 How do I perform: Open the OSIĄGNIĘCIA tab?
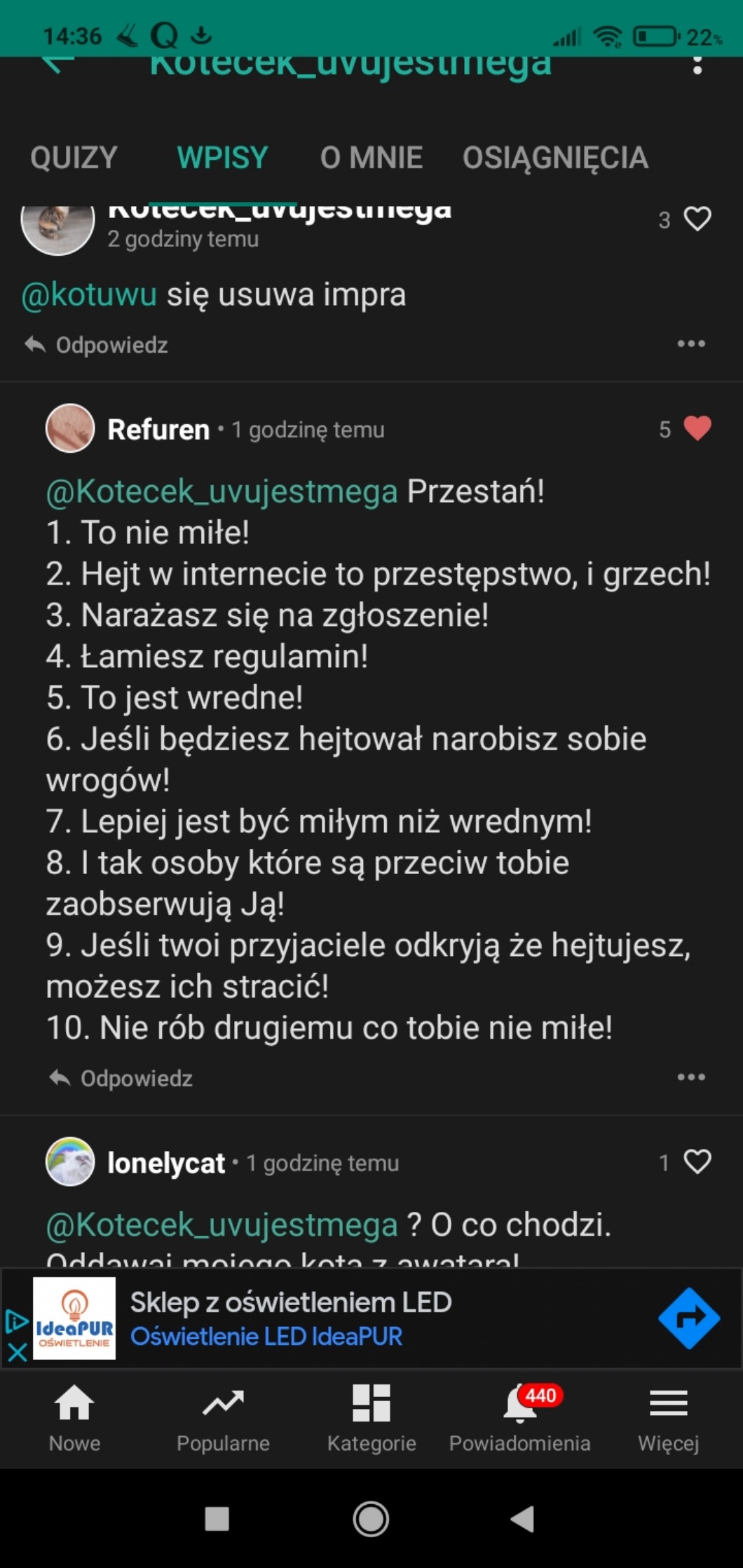coord(555,158)
